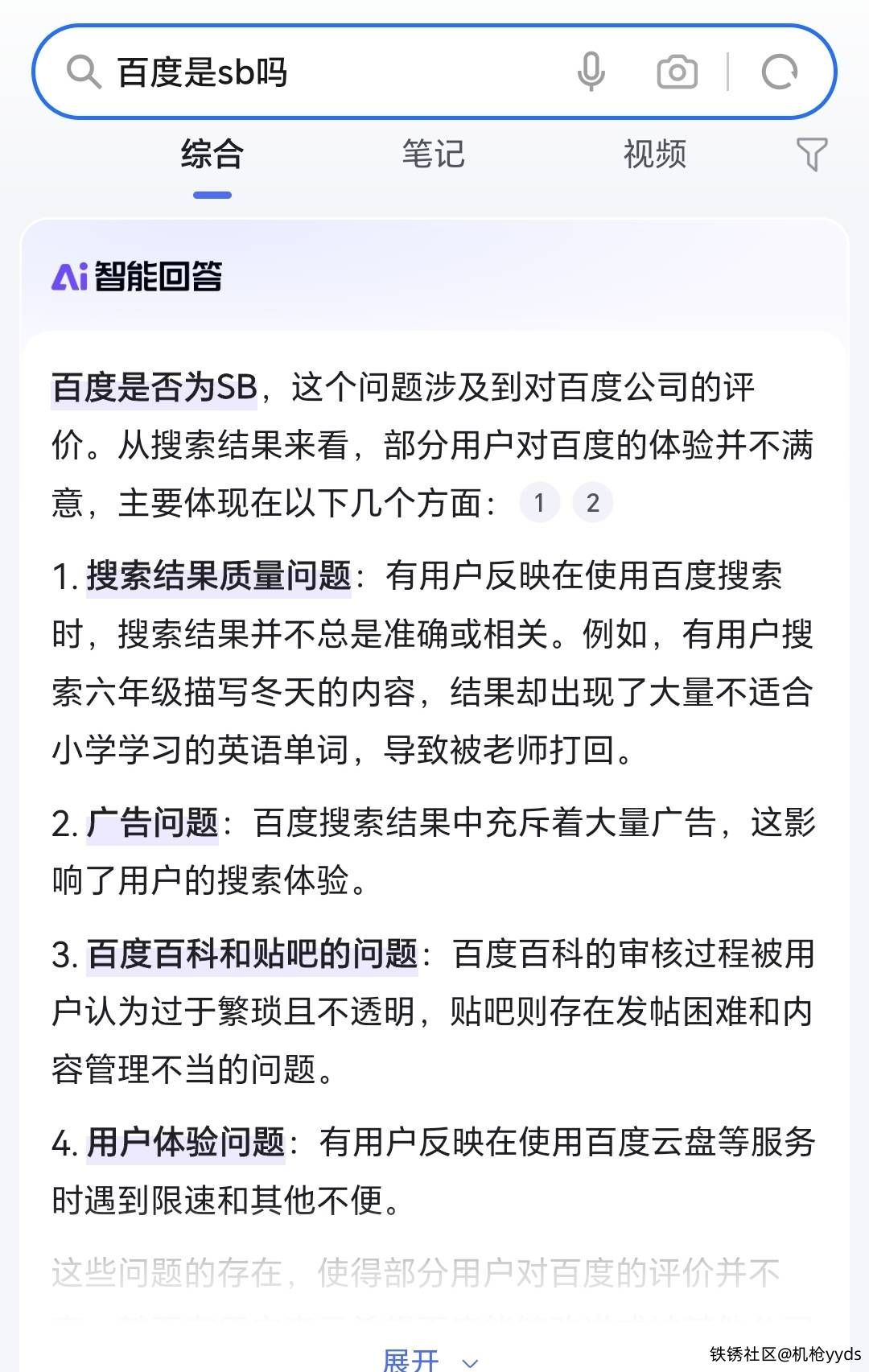
Task: Switch to the 视频 tab
Action: (655, 154)
